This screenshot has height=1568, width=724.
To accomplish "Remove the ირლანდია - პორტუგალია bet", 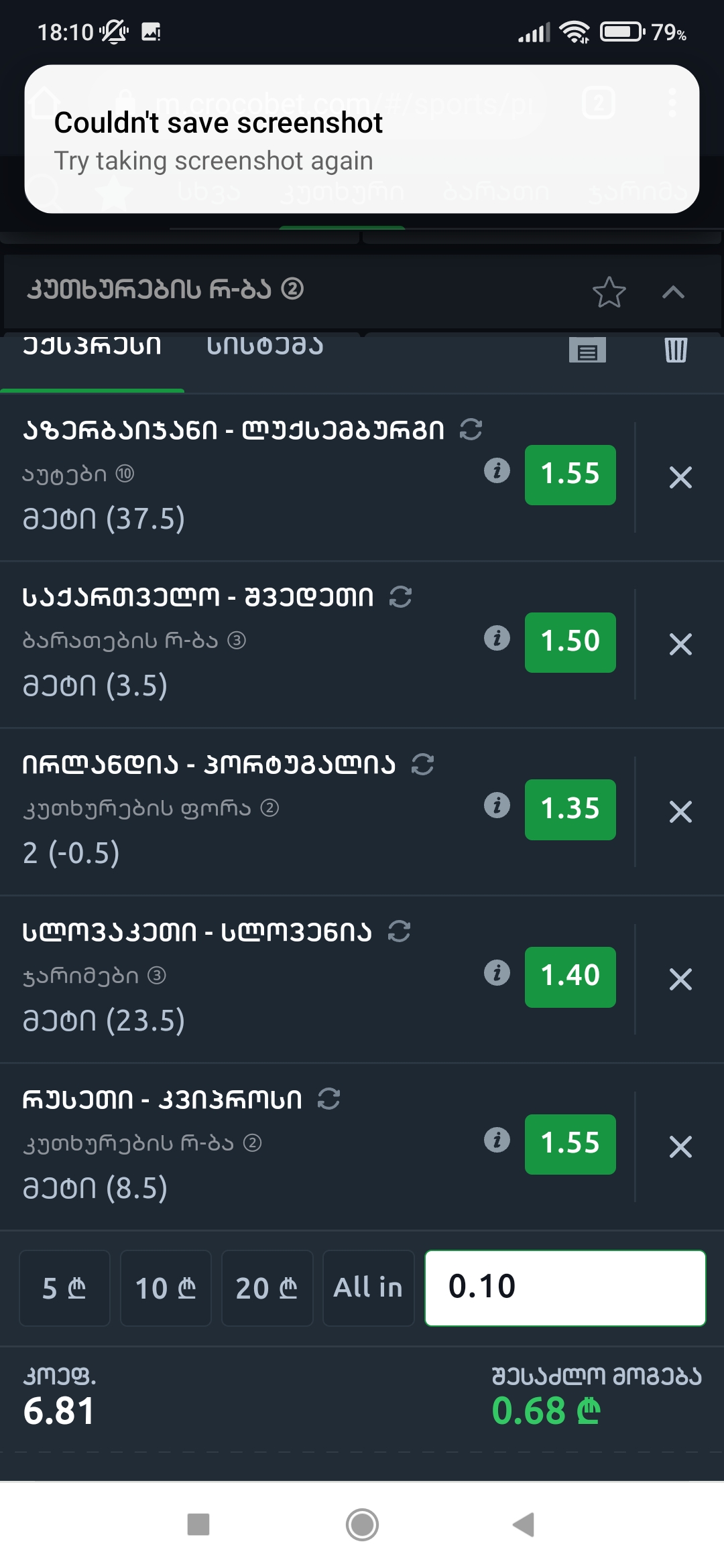I will [x=680, y=812].
